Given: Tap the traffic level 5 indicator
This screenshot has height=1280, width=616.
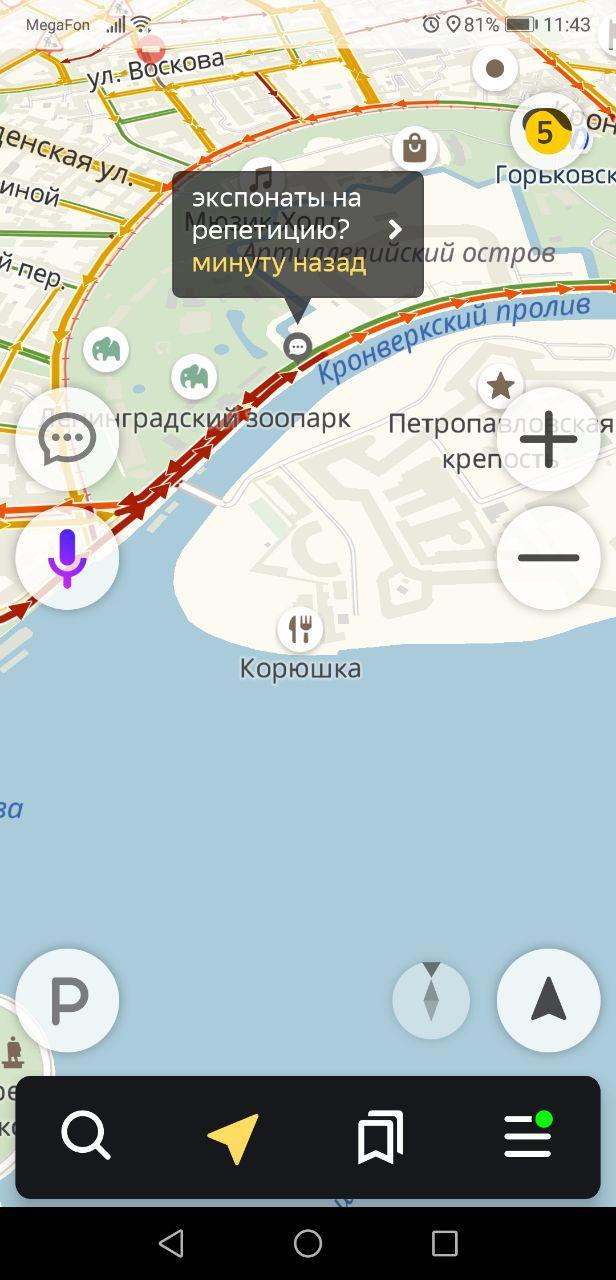Looking at the screenshot, I should [545, 131].
